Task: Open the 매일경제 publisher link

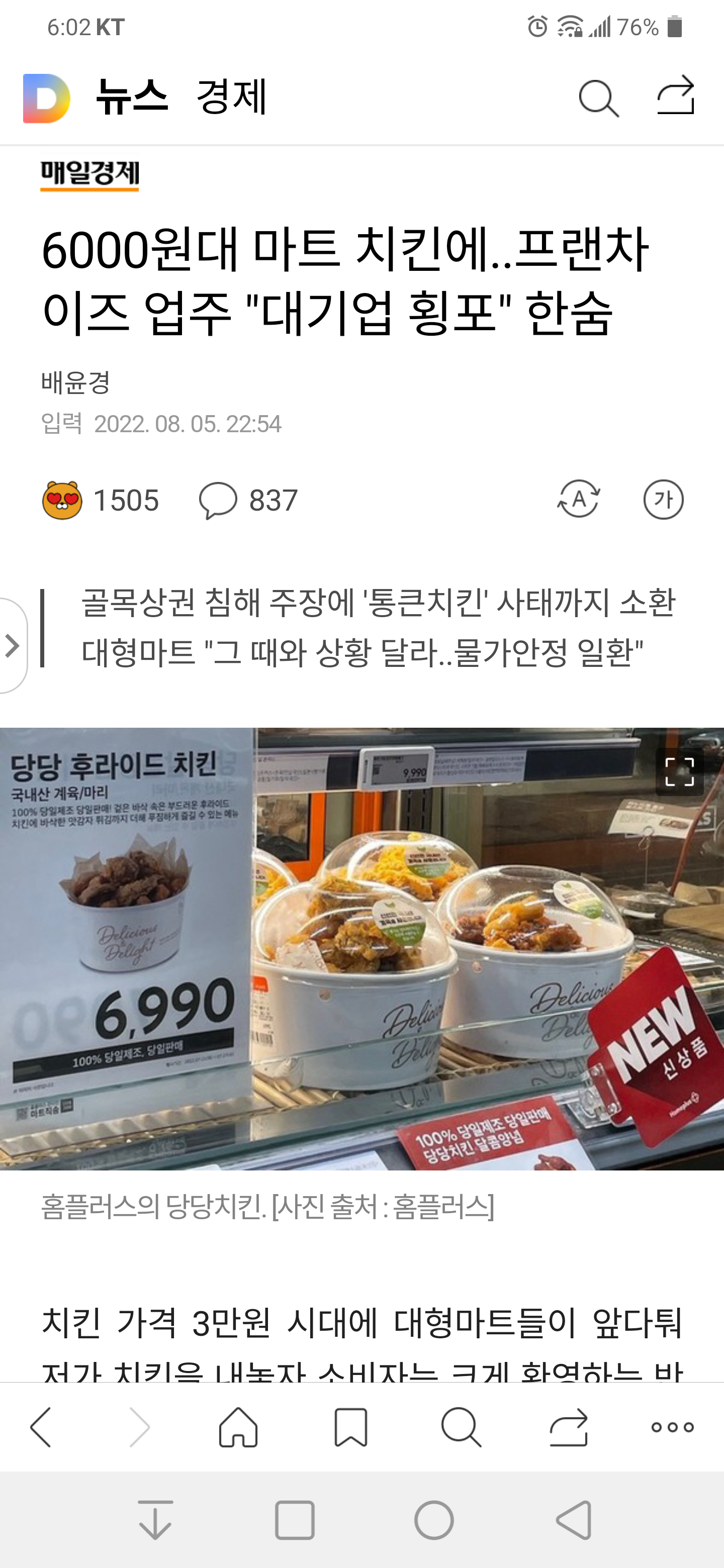Action: 89,175
